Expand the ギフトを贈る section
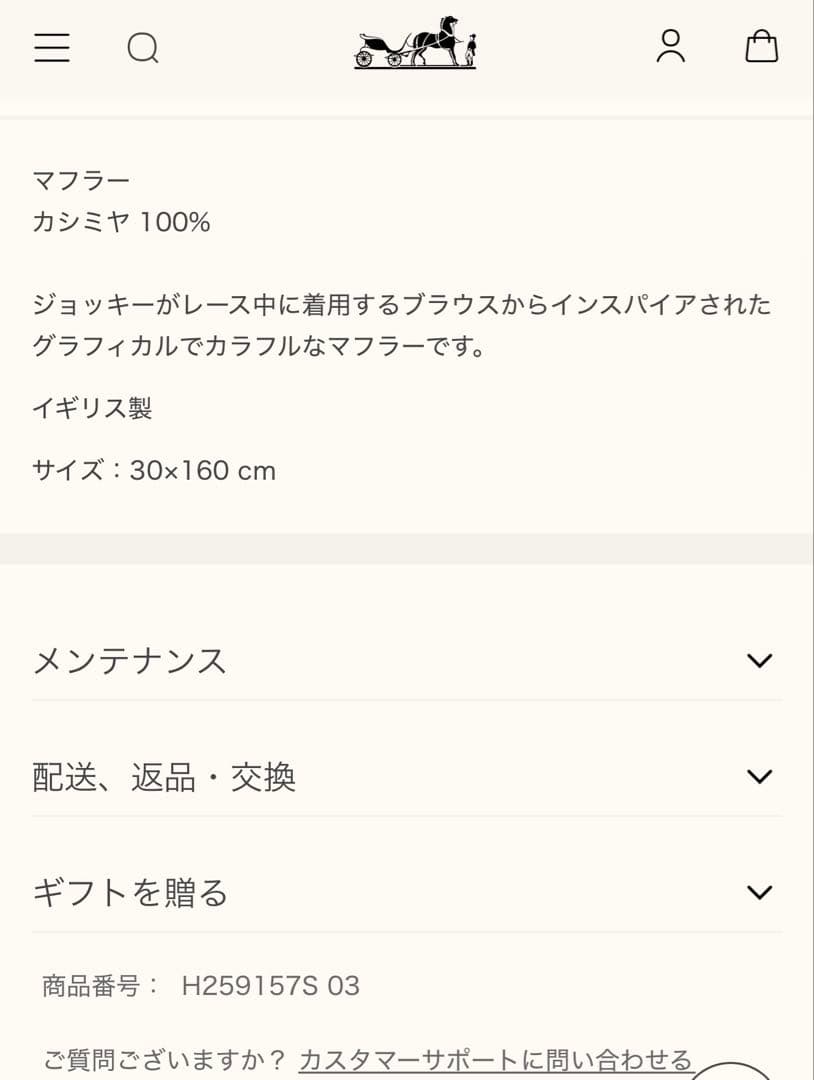Screen dimensions: 814x1080 [x=130, y=892]
